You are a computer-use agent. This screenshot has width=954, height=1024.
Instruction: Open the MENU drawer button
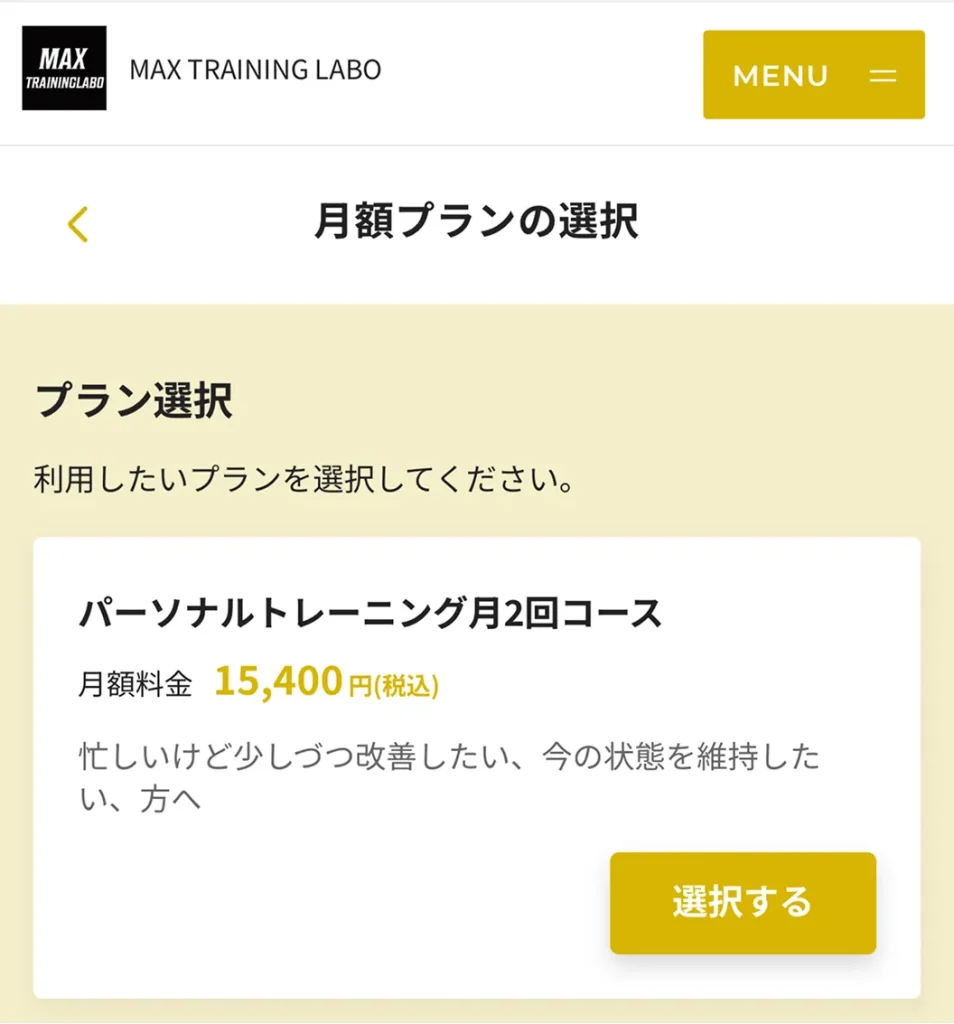[x=813, y=75]
